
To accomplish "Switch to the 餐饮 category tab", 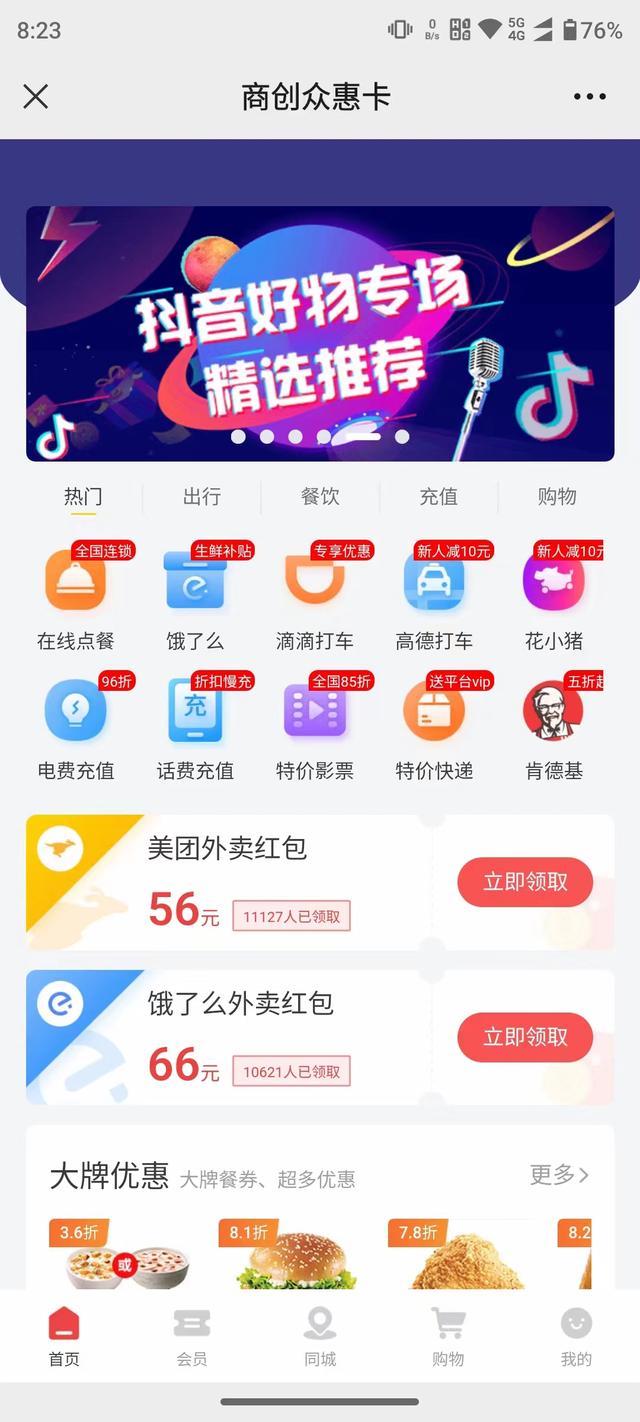I will pyautogui.click(x=320, y=496).
